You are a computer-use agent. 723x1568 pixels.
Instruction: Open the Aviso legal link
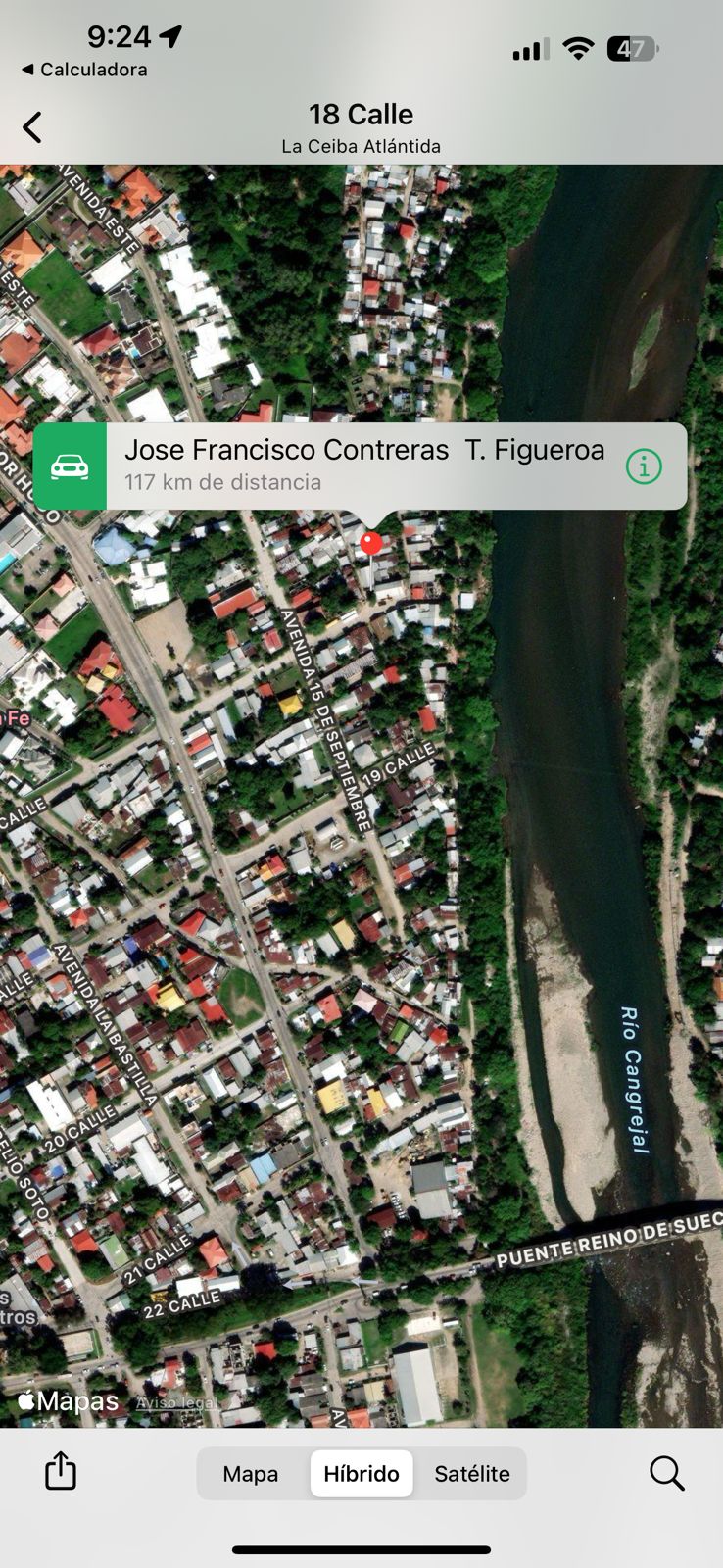(176, 1402)
